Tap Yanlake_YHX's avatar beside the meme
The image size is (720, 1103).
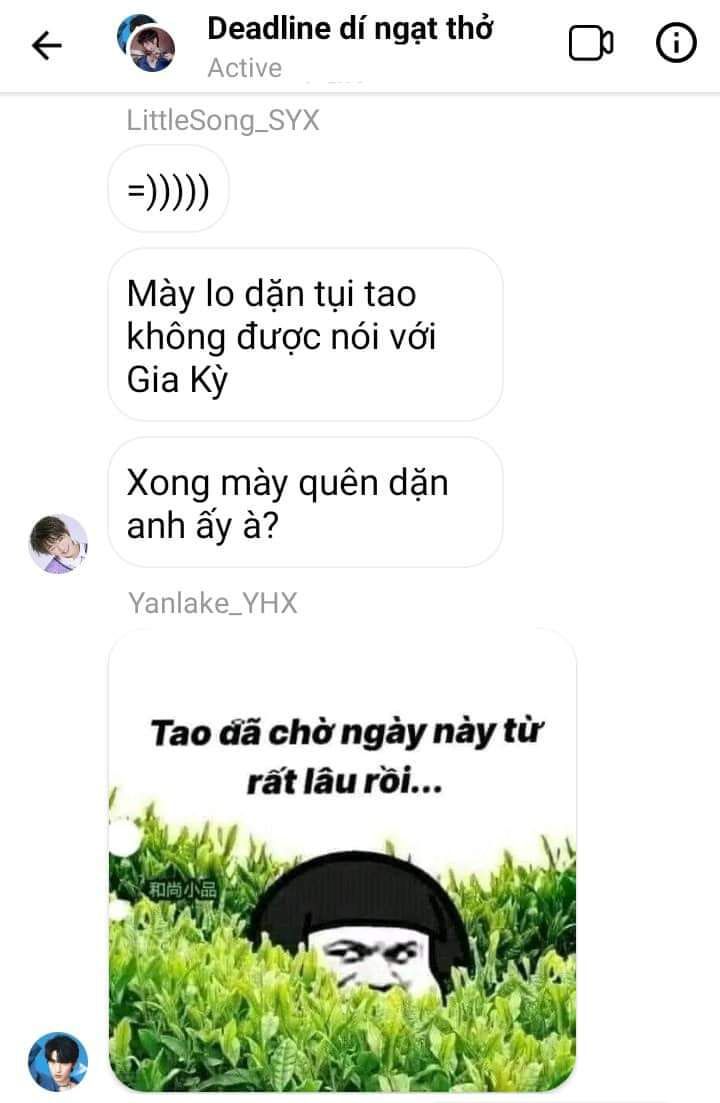[x=57, y=1062]
